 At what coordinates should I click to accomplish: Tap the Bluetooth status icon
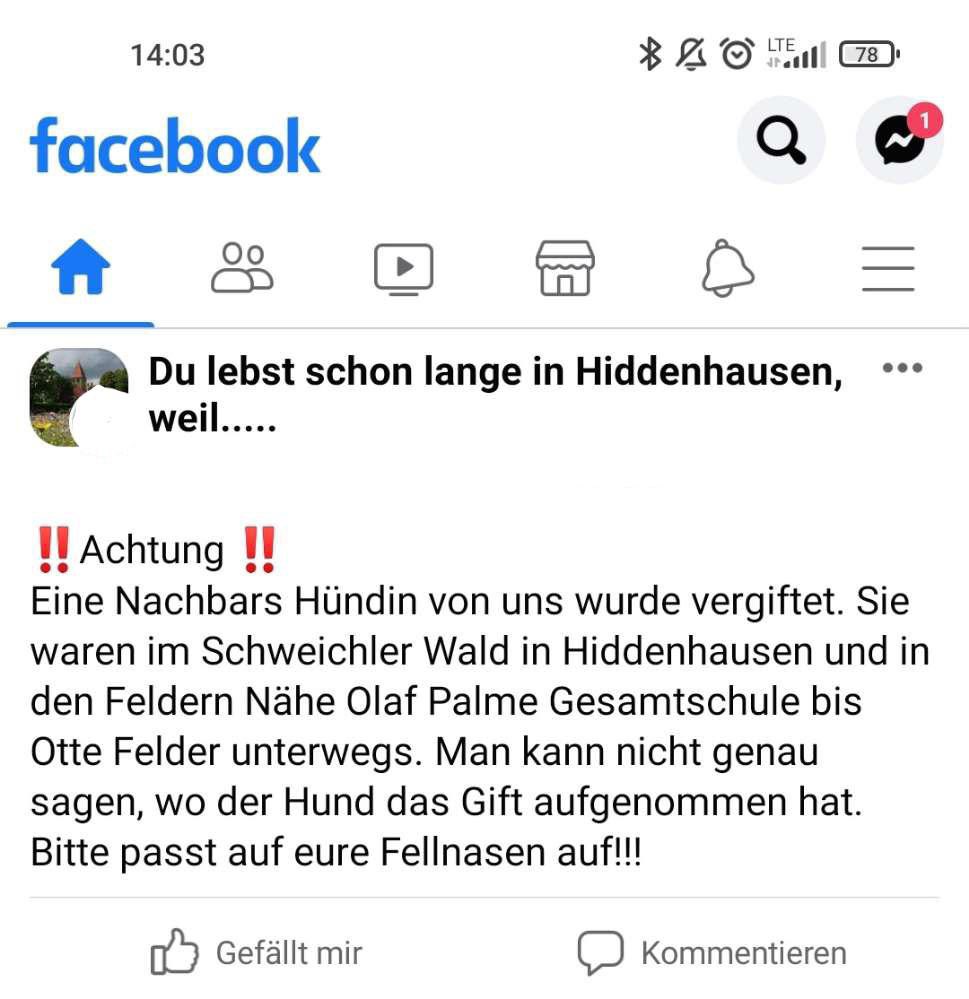(651, 55)
